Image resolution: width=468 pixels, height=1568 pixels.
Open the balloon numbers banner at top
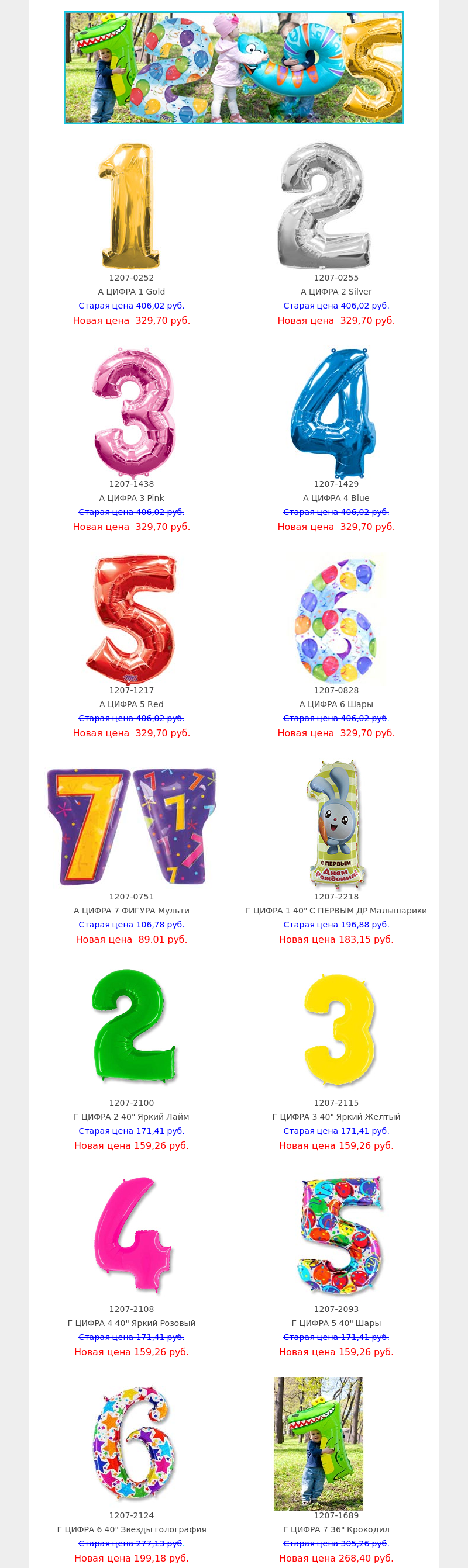[x=234, y=68]
